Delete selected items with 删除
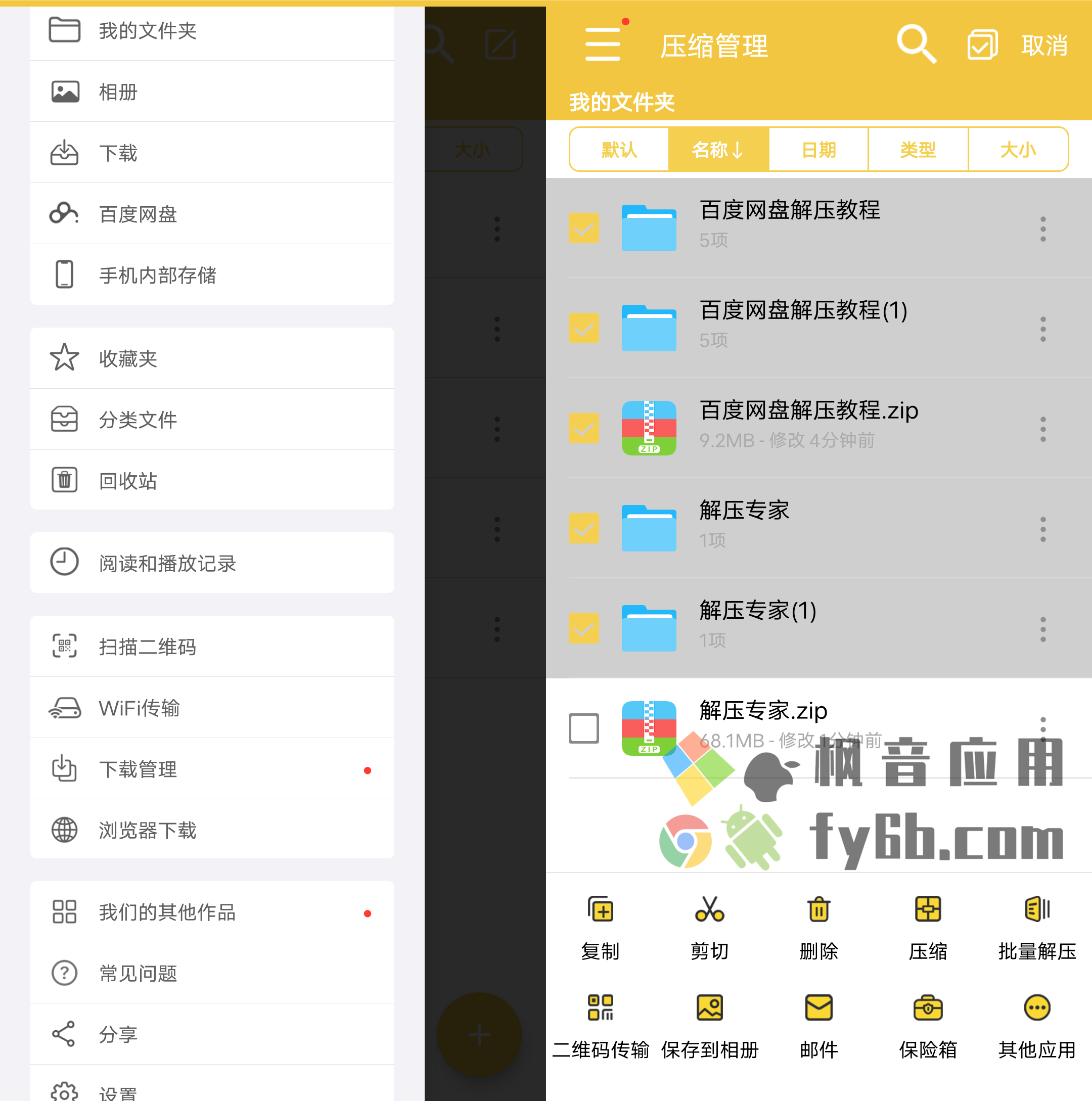The height and width of the screenshot is (1101, 1092). [818, 927]
